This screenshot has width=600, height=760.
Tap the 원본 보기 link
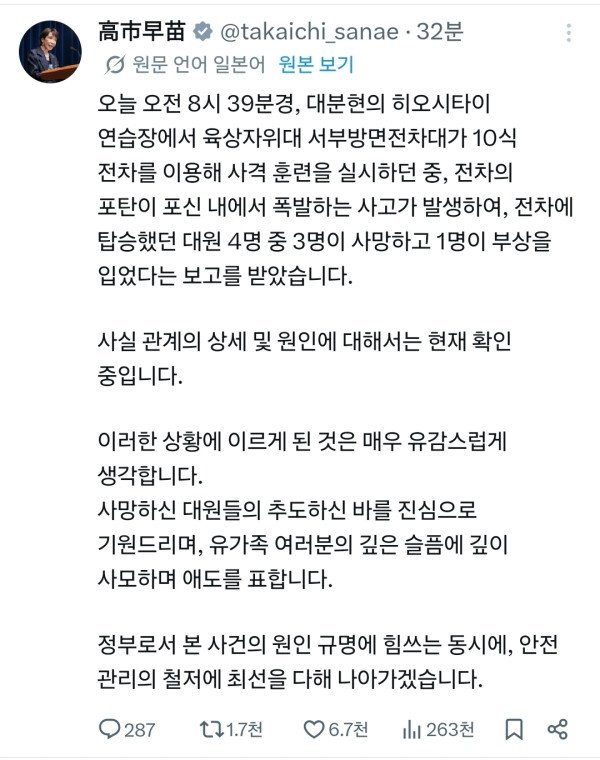click(316, 65)
